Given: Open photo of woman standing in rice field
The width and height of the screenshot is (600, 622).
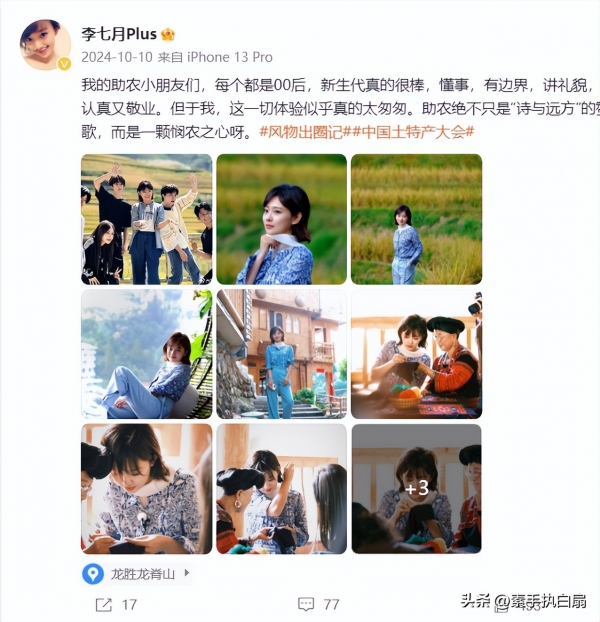Looking at the screenshot, I should click(416, 219).
